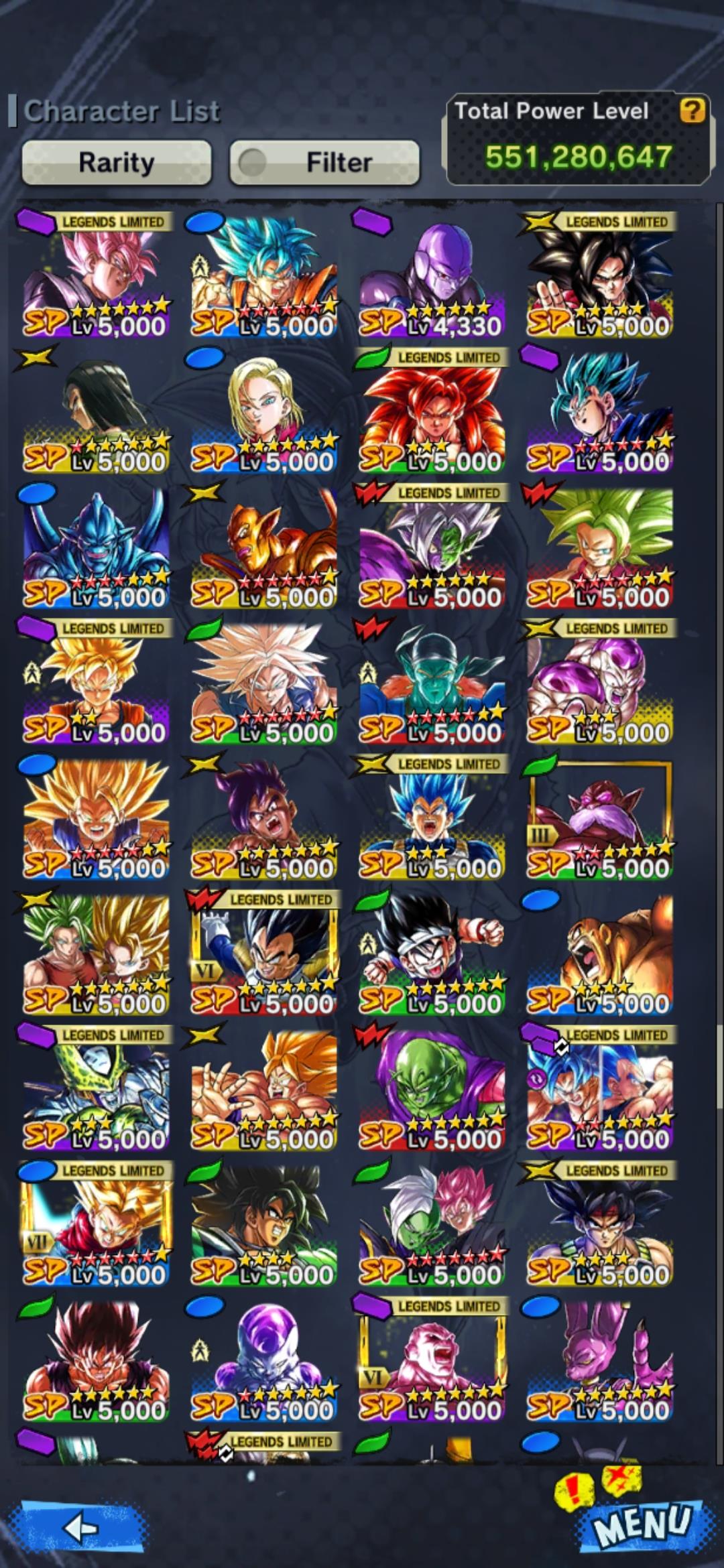This screenshot has width=724, height=1568.
Task: Select Gohan with the white headband card
Action: [431, 952]
